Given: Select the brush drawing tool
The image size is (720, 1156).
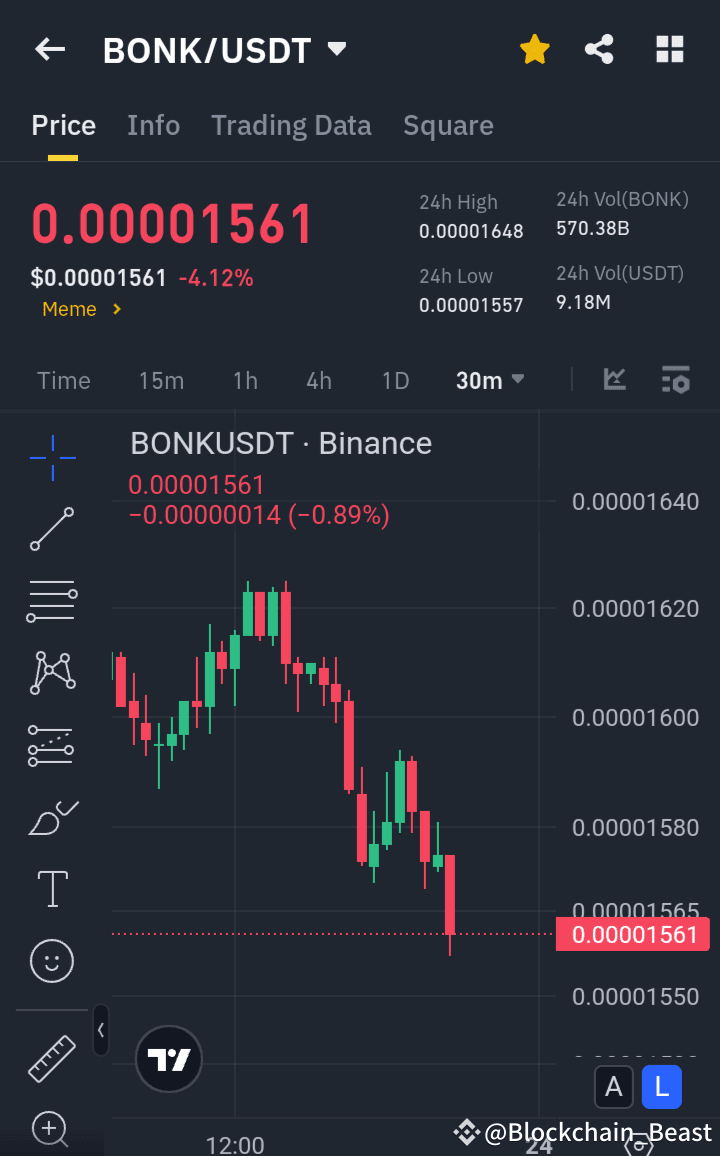Looking at the screenshot, I should point(51,817).
